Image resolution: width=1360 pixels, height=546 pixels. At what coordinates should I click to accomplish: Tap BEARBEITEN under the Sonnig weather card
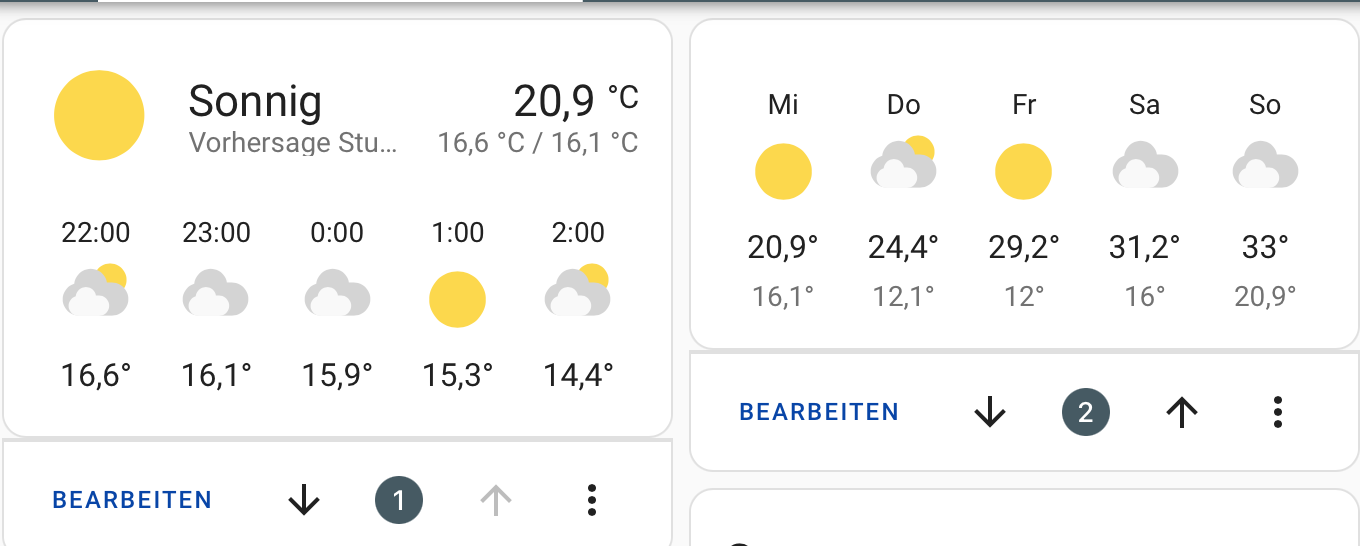[132, 500]
